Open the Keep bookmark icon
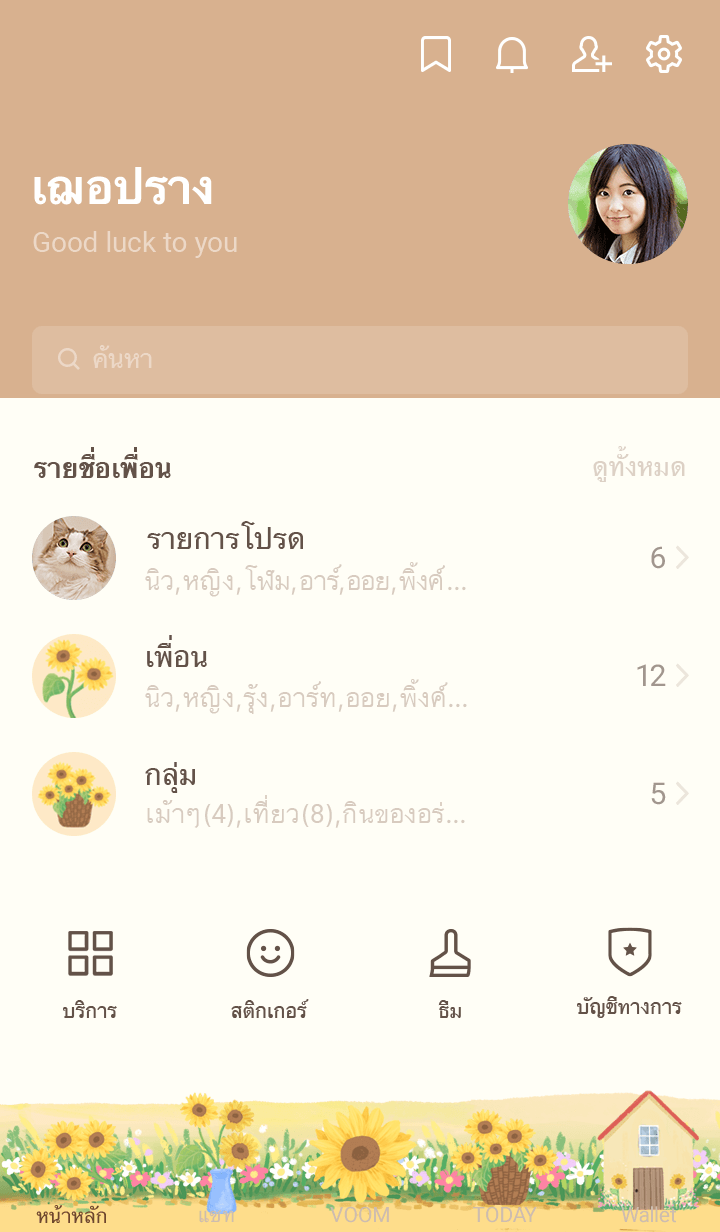Image resolution: width=720 pixels, height=1232 pixels. click(435, 55)
